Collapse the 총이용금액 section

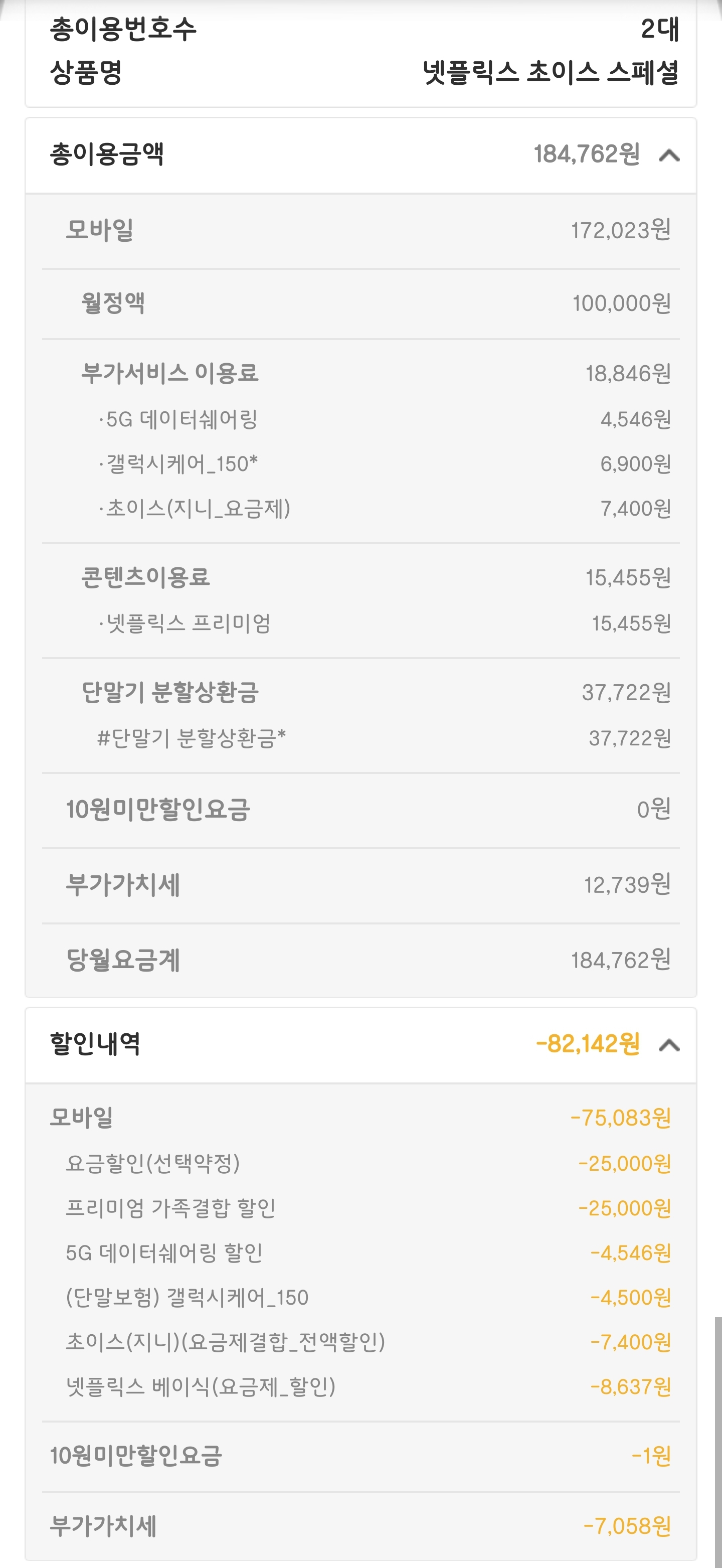pyautogui.click(x=668, y=156)
